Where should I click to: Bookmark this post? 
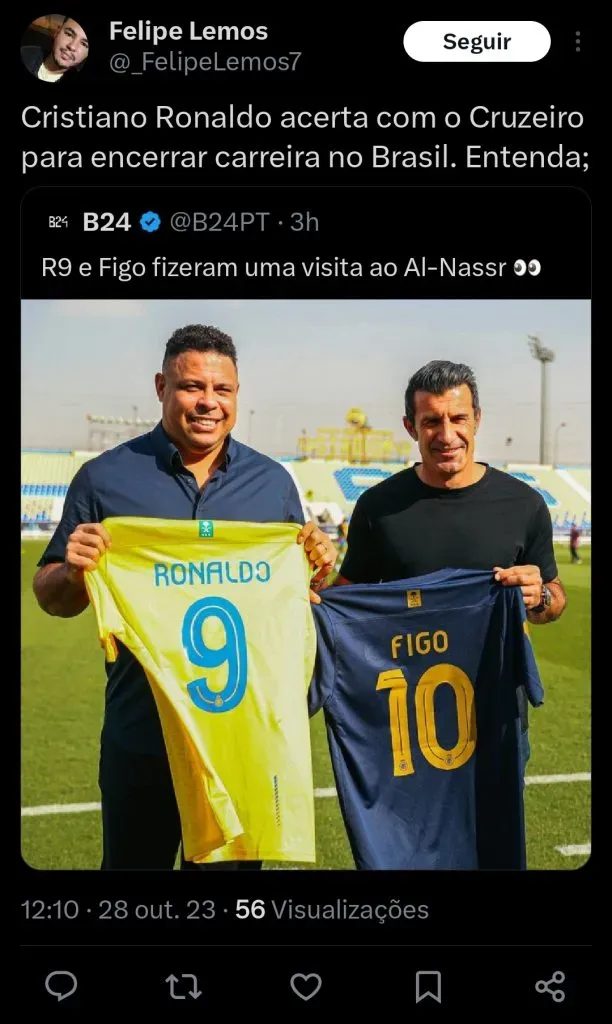click(428, 986)
